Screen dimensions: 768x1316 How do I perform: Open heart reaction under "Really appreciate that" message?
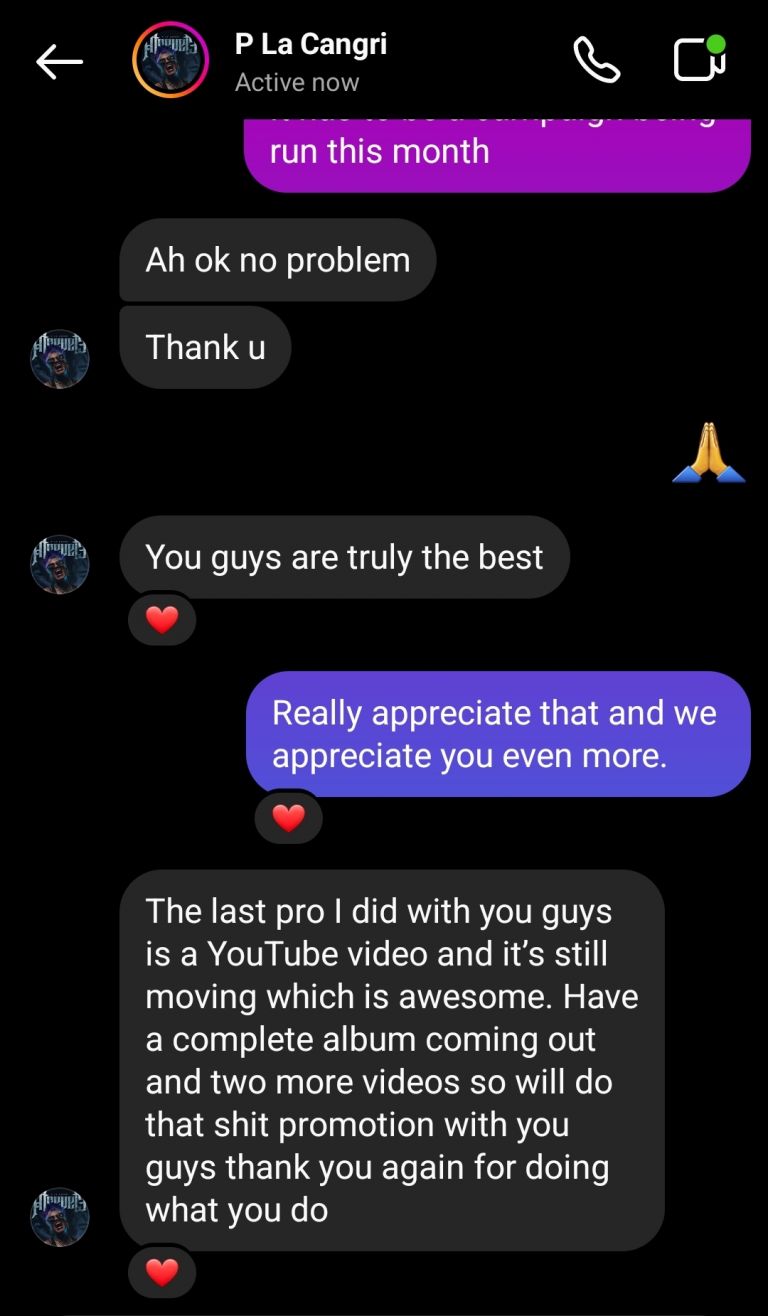point(288,818)
